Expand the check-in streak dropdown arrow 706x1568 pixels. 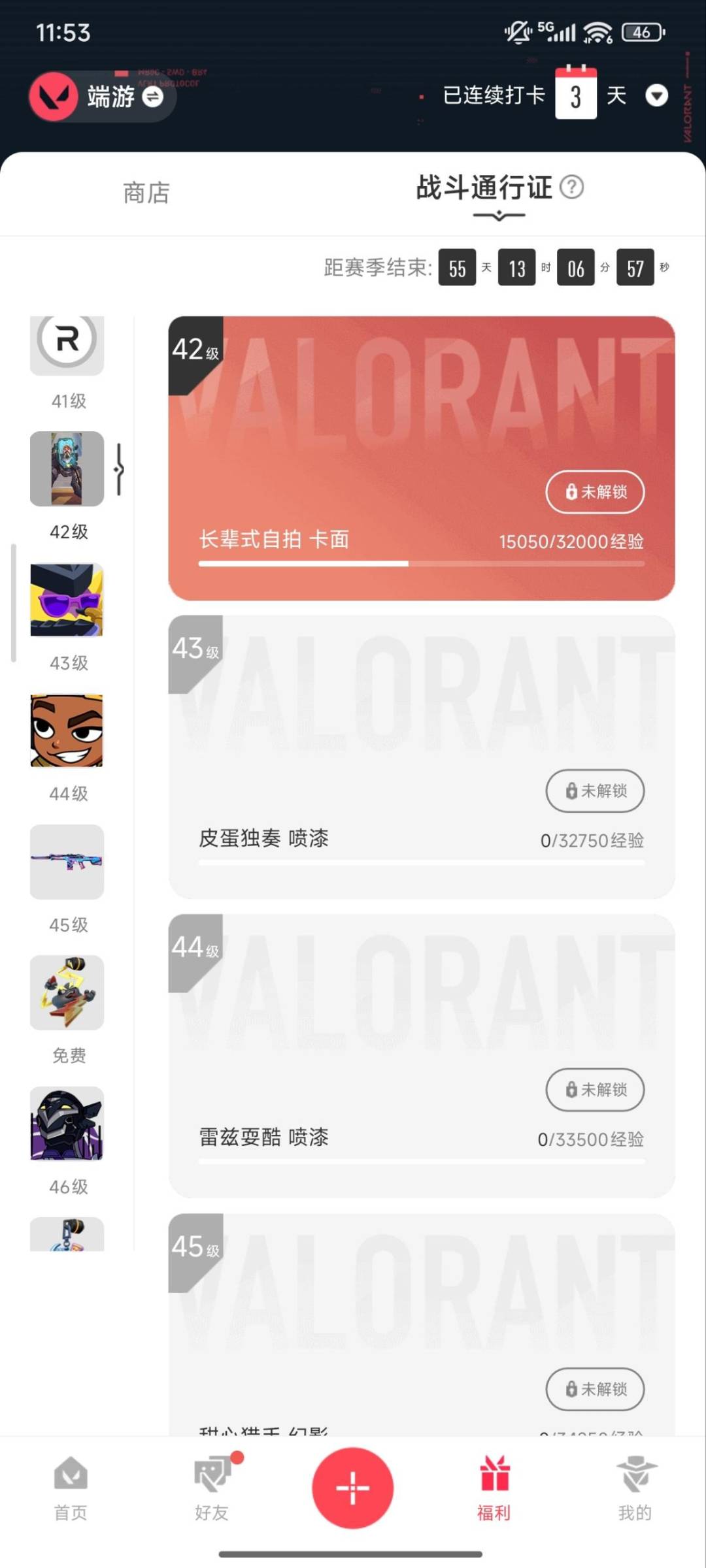click(656, 96)
